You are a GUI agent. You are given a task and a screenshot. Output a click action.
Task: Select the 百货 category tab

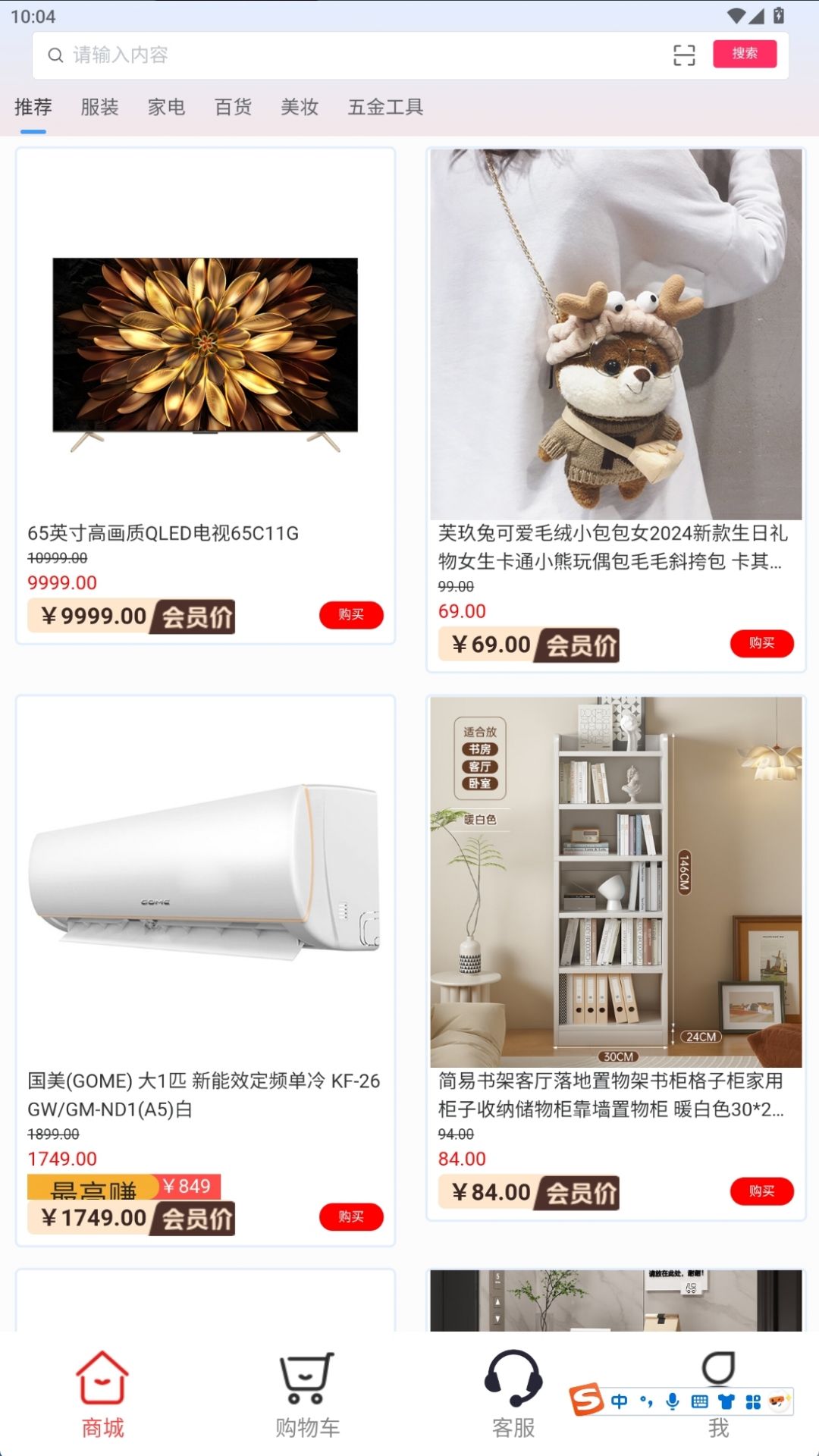coord(233,107)
